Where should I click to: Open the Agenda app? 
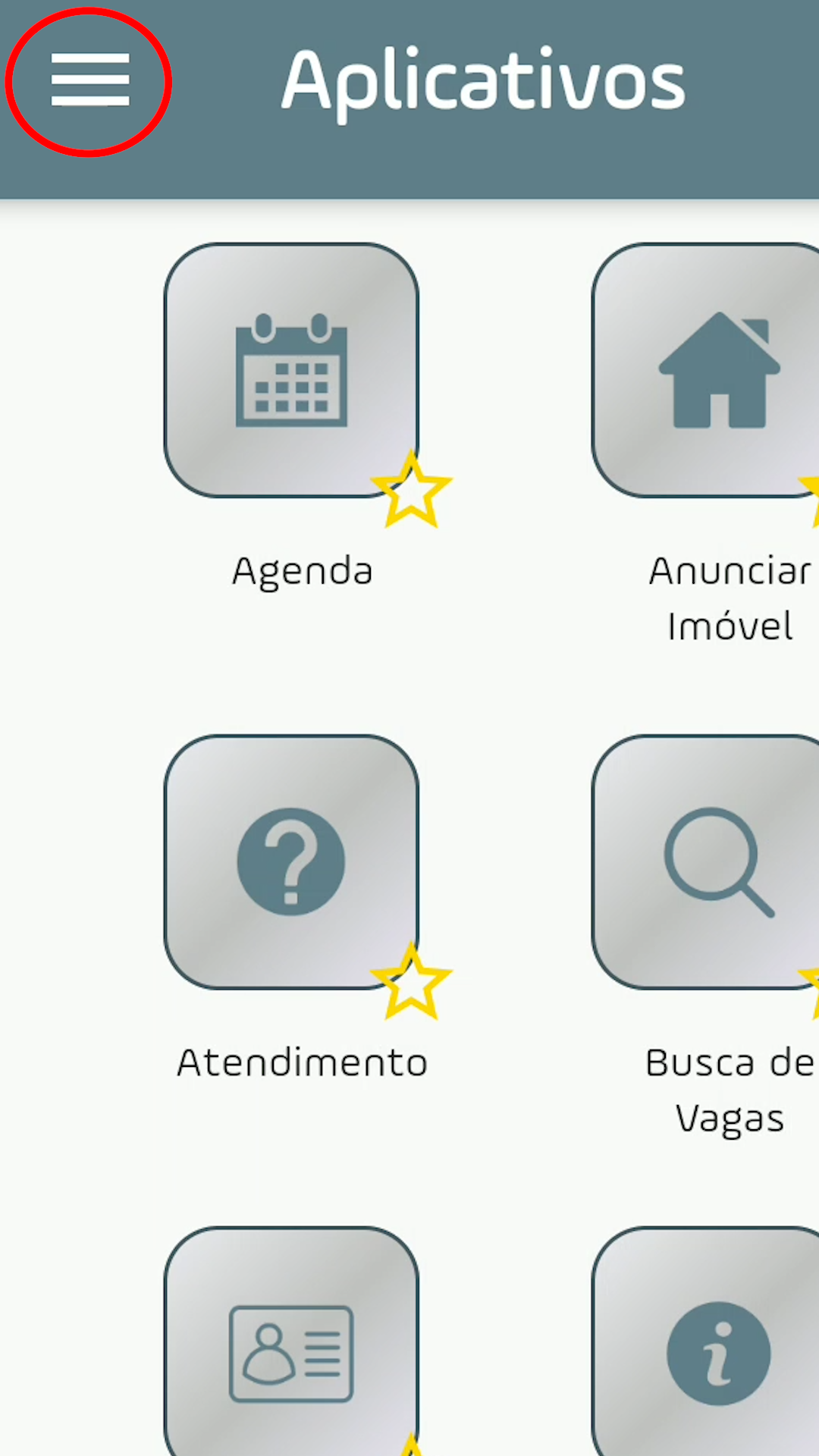click(x=291, y=370)
